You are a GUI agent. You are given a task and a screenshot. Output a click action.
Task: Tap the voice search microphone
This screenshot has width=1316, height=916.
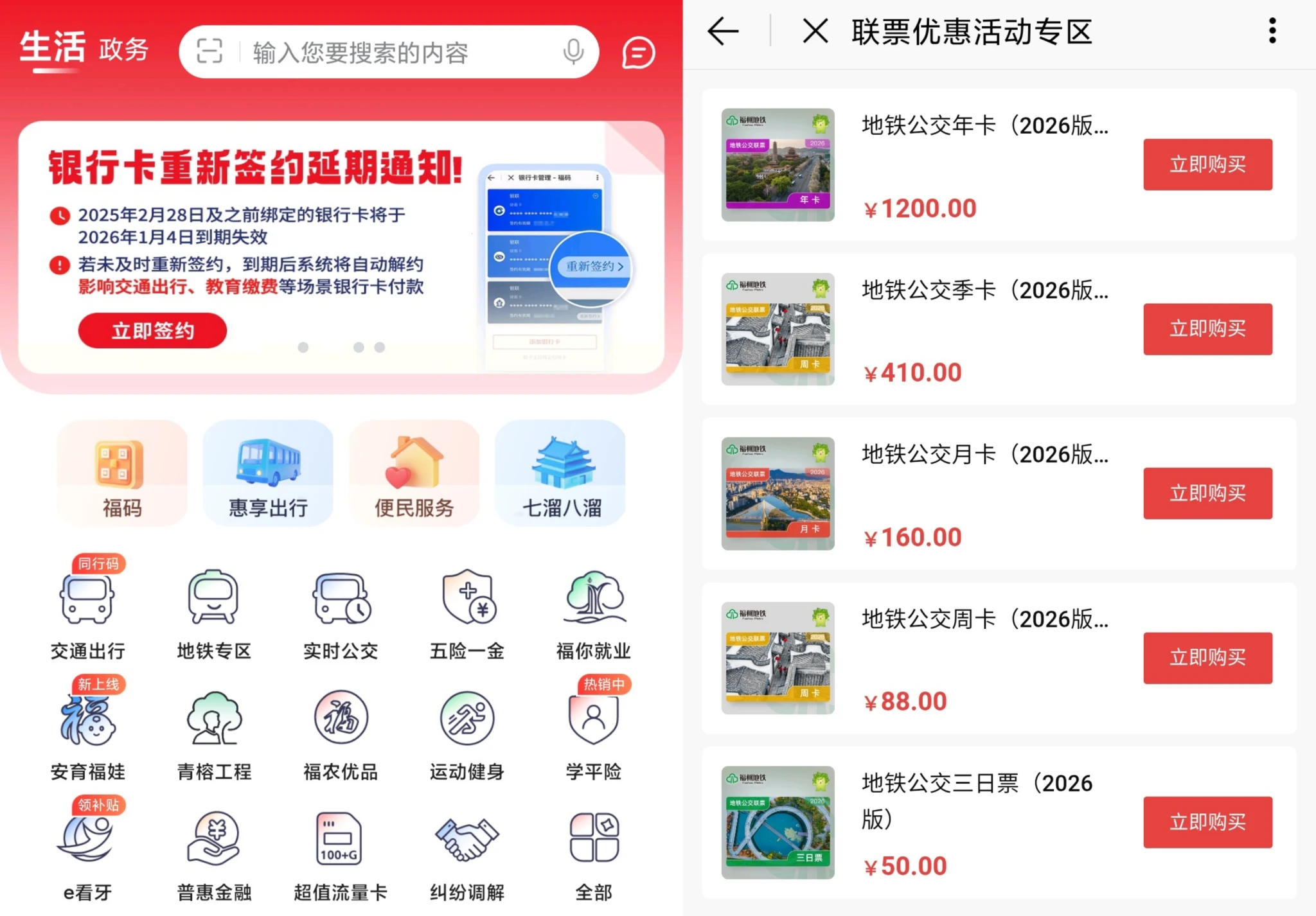pos(573,51)
